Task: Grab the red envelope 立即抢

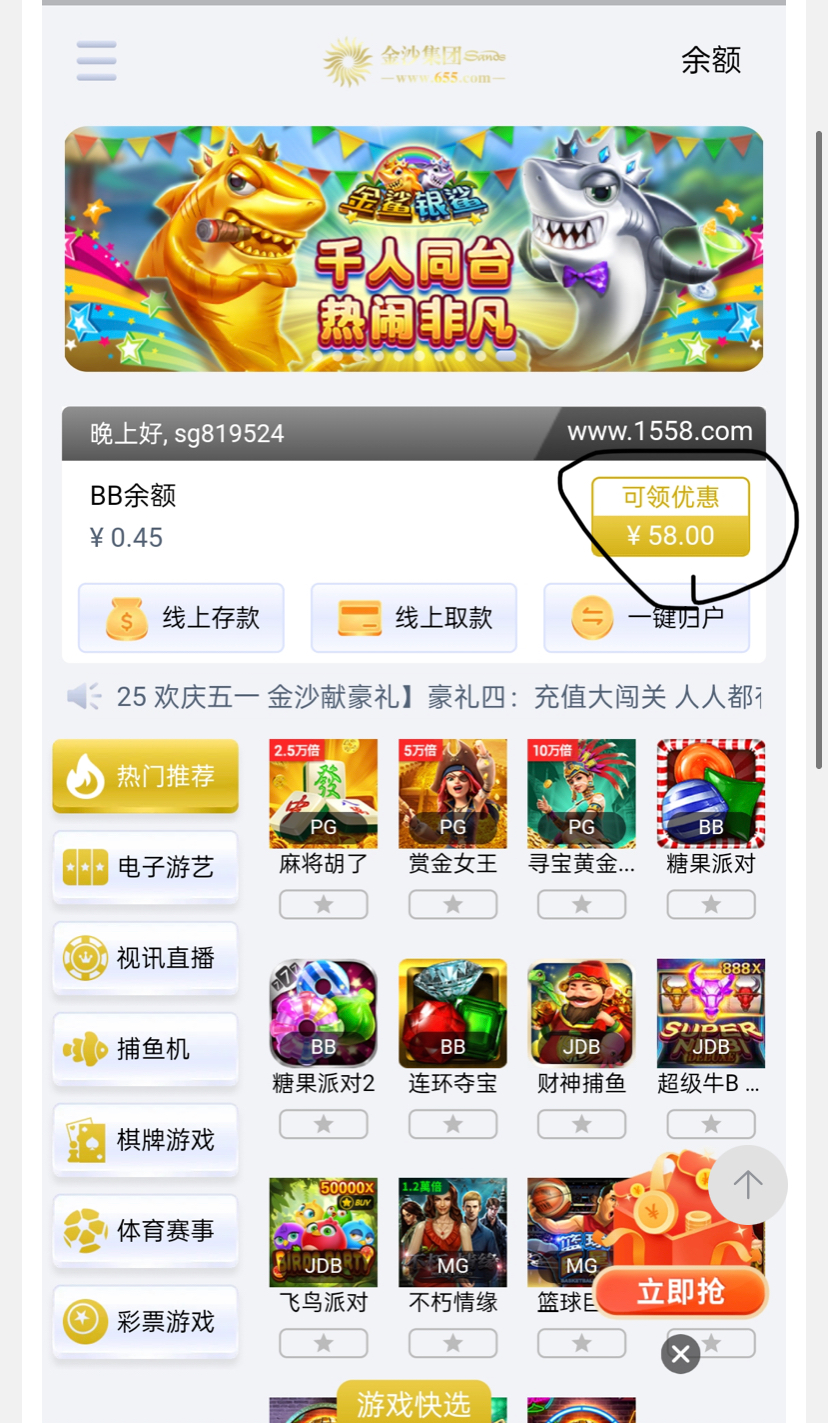Action: click(x=681, y=1292)
